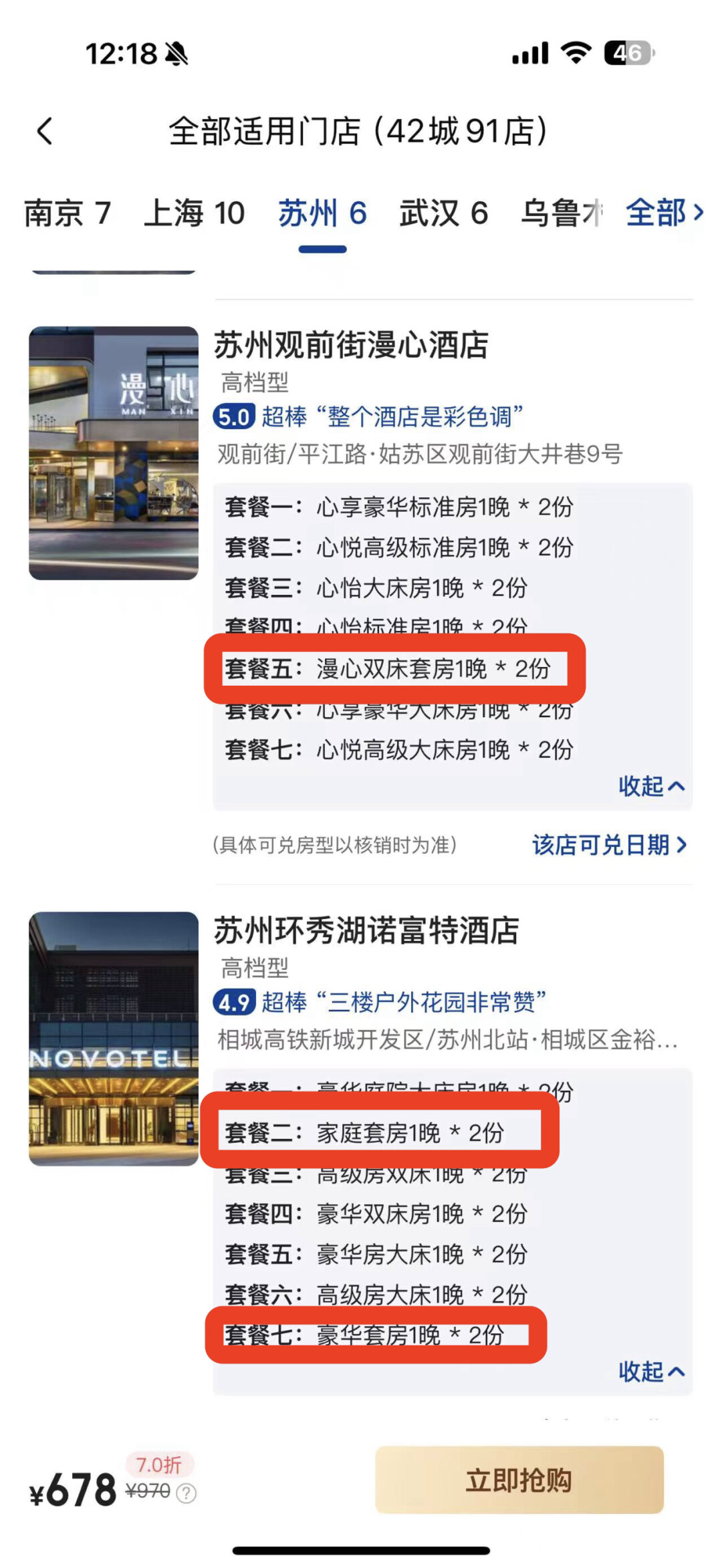
Task: View 该店可兑日期 for redeemable dates
Action: coord(610,845)
